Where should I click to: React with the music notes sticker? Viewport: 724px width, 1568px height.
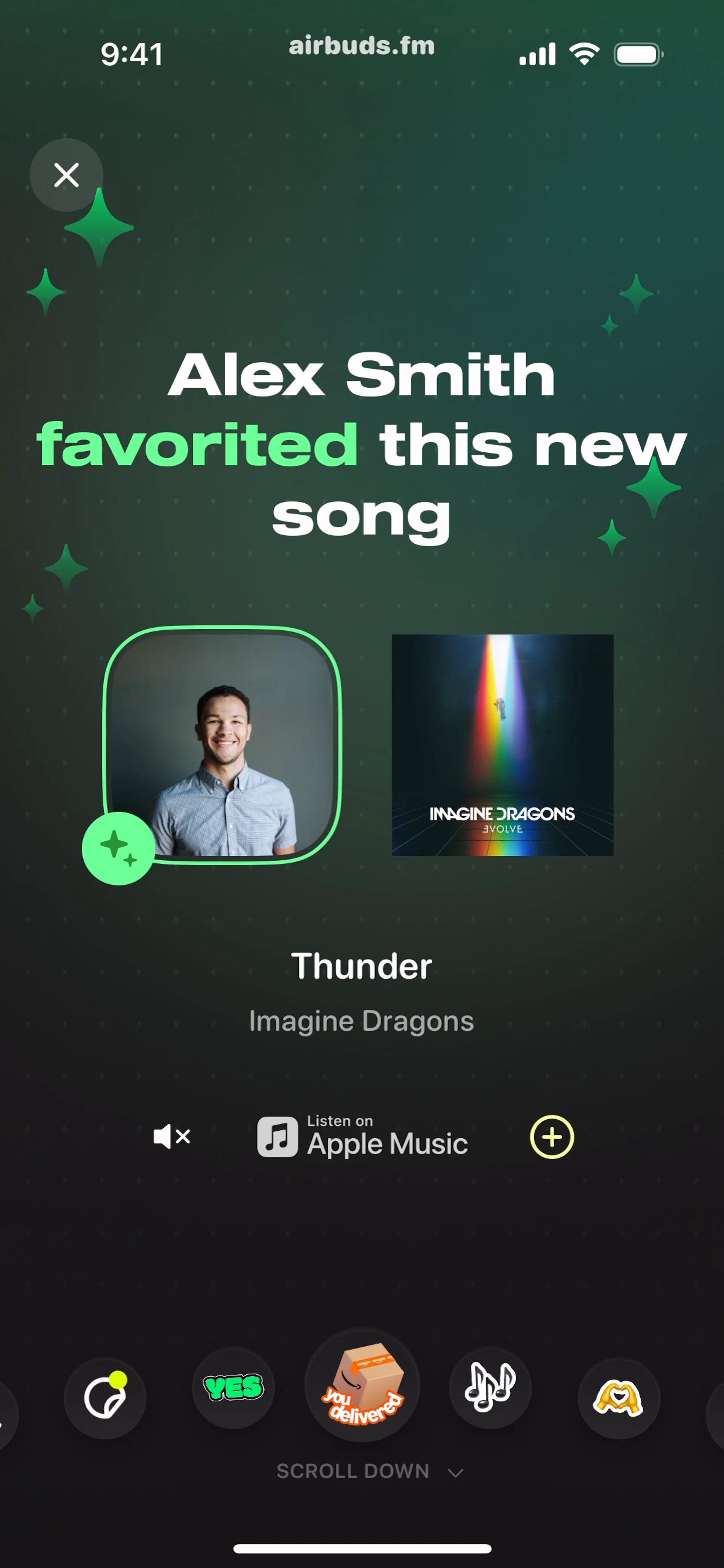[x=490, y=1389]
